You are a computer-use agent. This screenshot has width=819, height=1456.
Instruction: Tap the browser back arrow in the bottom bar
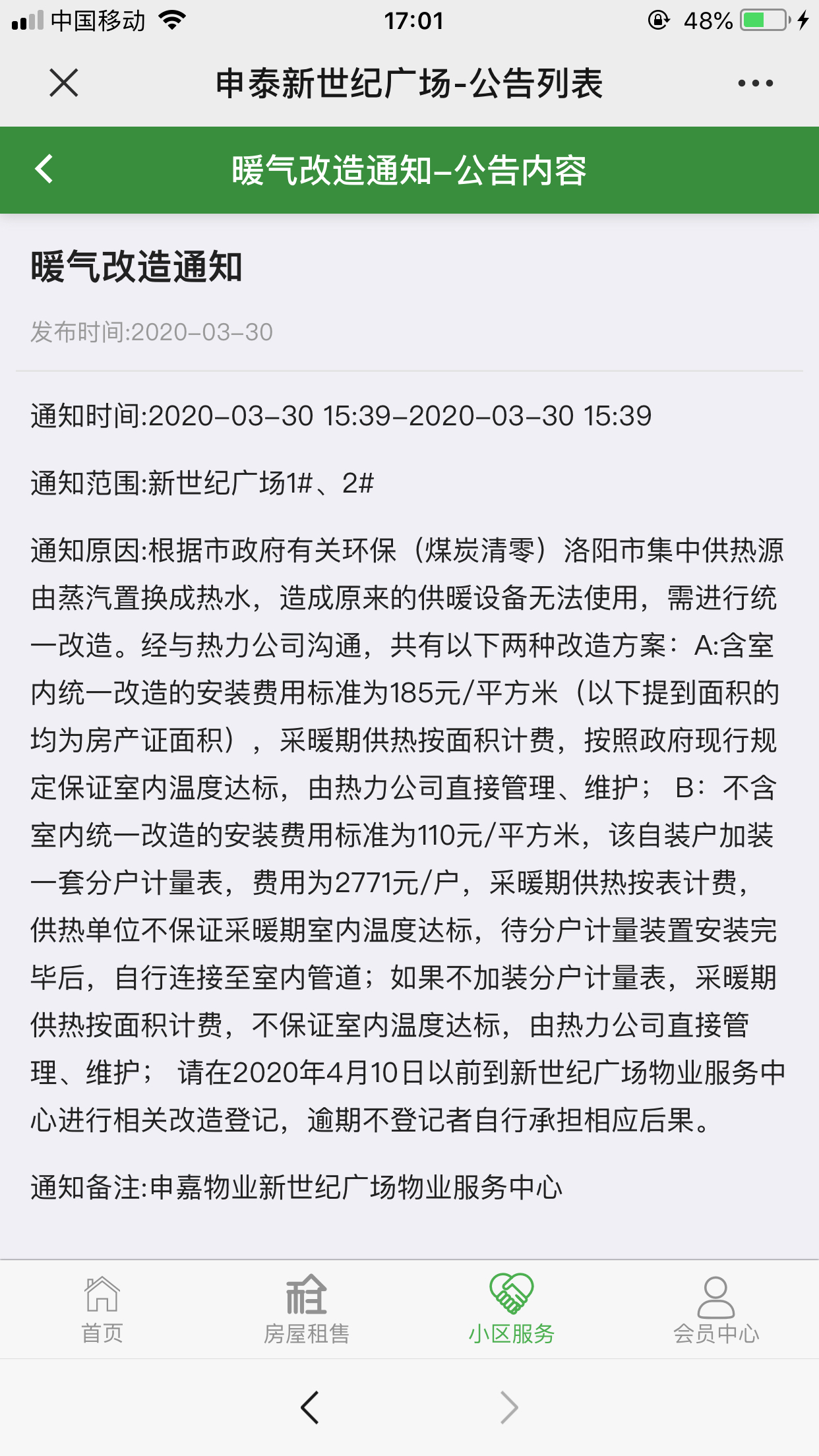pyautogui.click(x=310, y=1407)
